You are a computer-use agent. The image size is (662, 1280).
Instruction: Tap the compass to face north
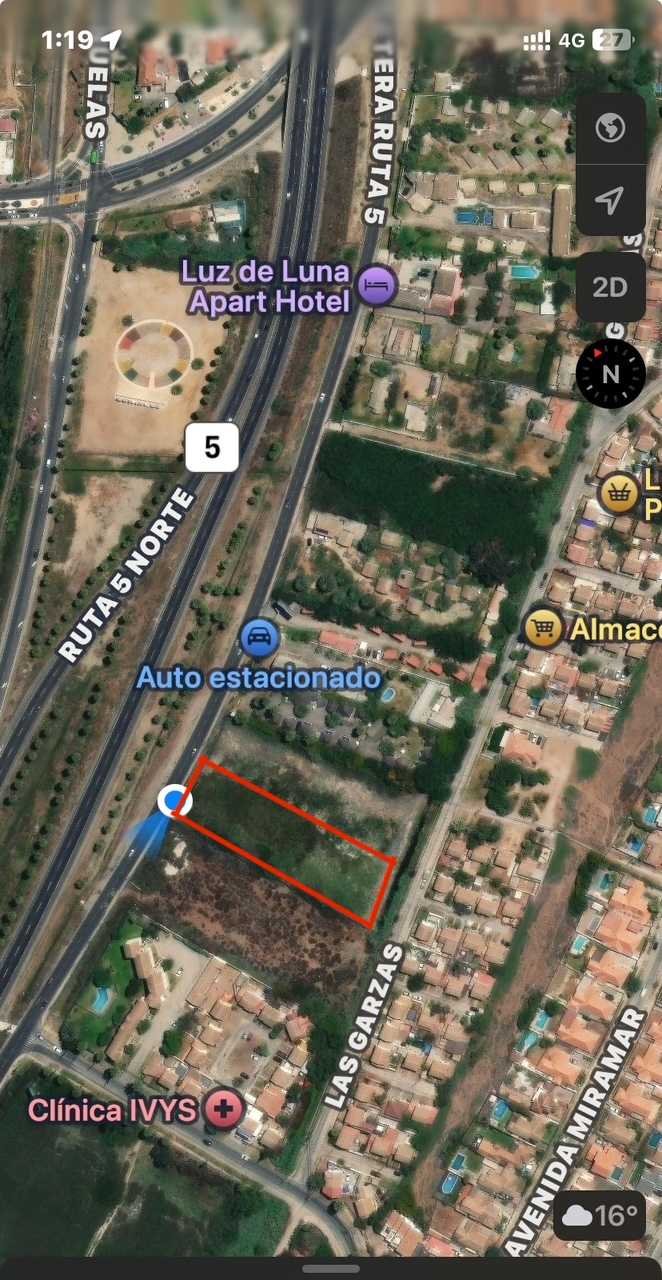coord(611,373)
